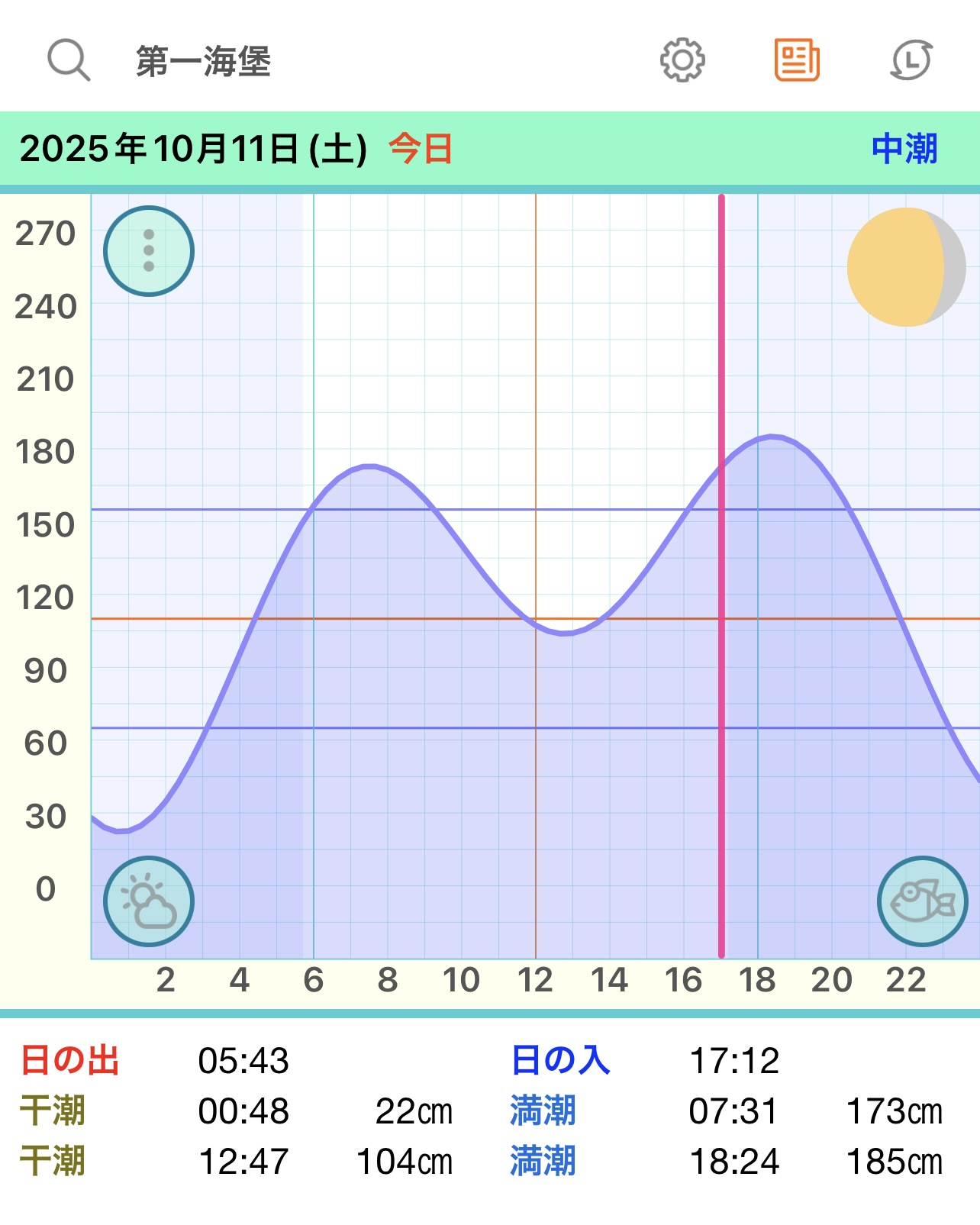The image size is (980, 1225).
Task: Open the orange news list icon
Action: pyautogui.click(x=797, y=60)
